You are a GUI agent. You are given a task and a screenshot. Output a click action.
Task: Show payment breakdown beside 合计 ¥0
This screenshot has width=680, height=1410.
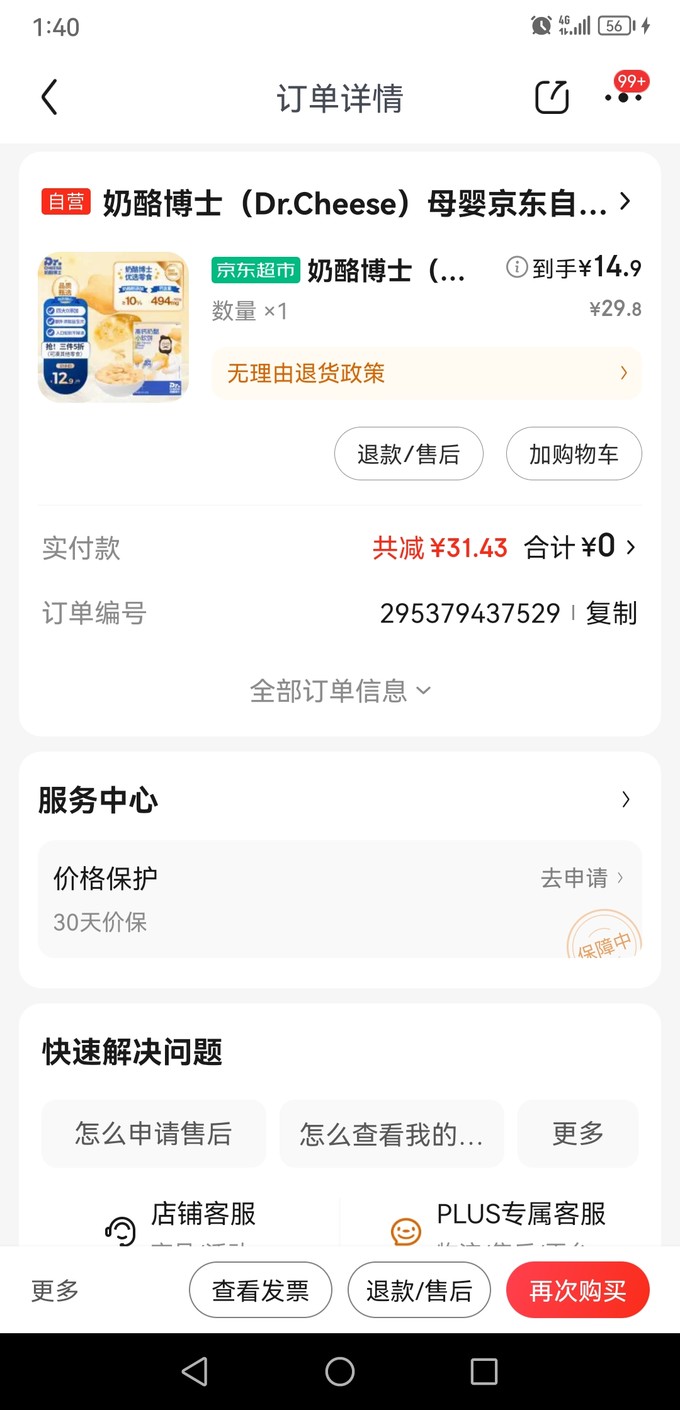(580, 547)
